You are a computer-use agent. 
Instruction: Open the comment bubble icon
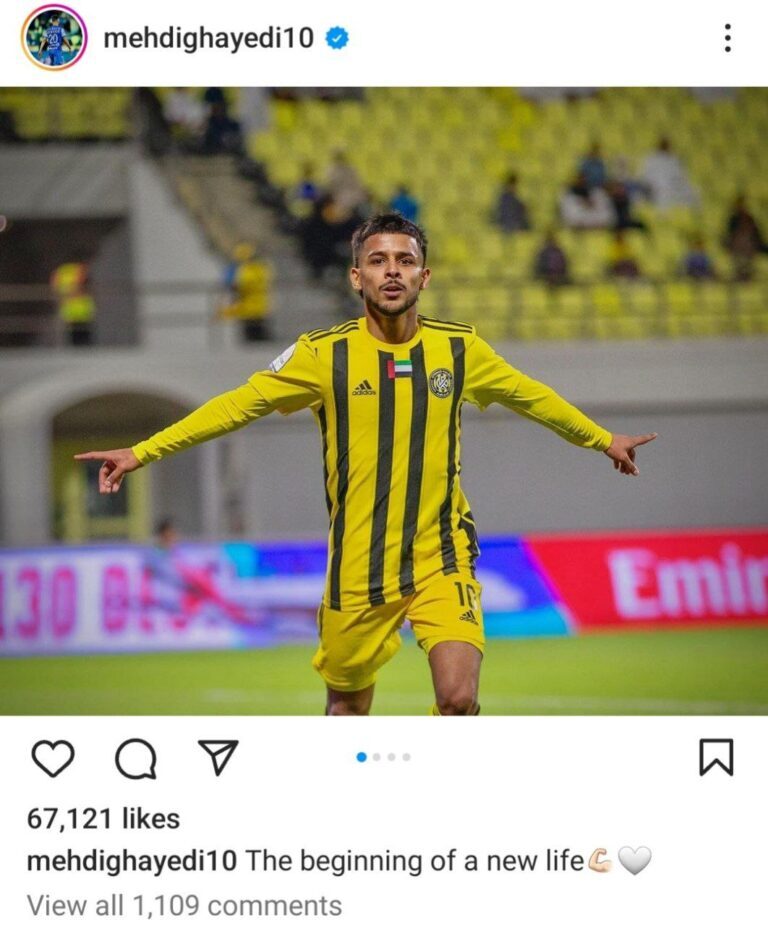pos(135,759)
